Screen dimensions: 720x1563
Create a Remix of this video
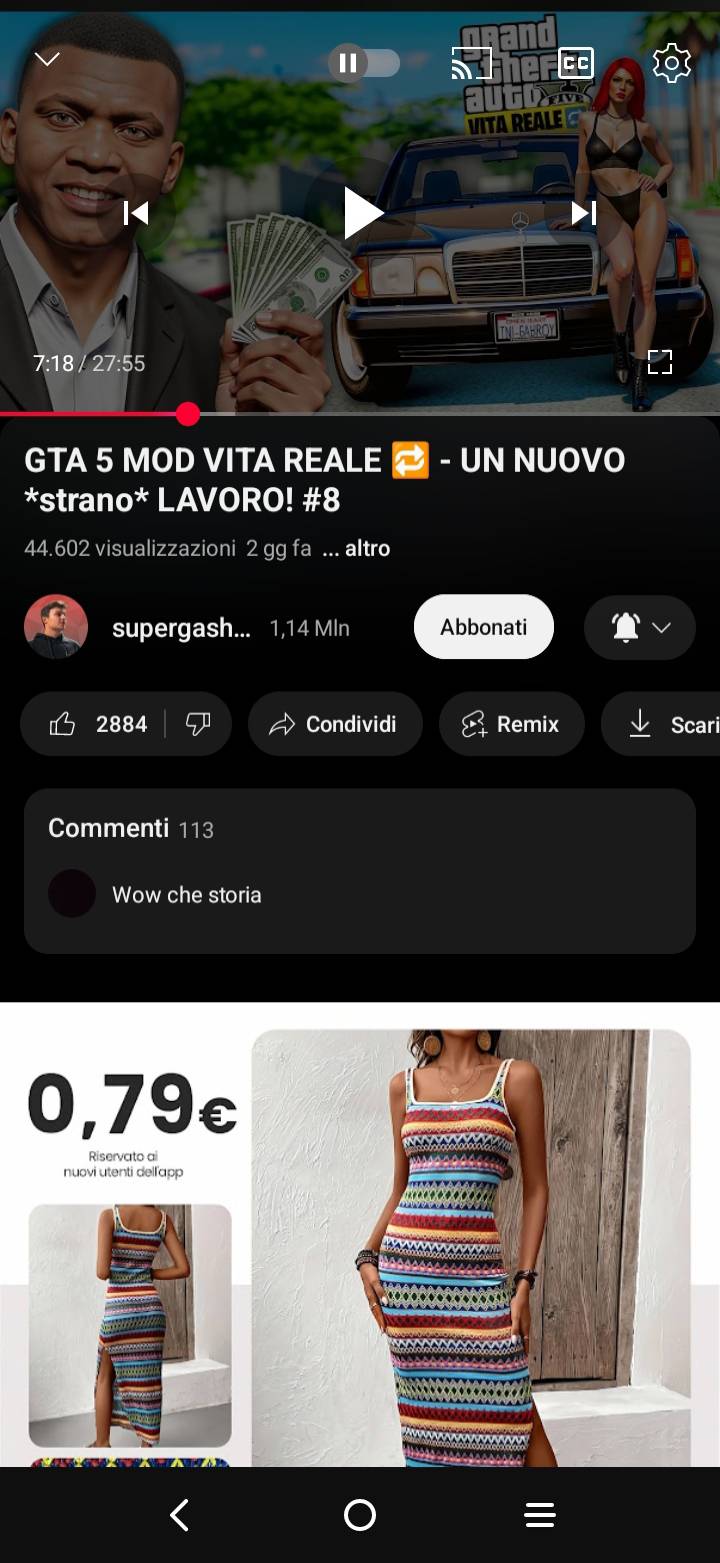coord(511,724)
